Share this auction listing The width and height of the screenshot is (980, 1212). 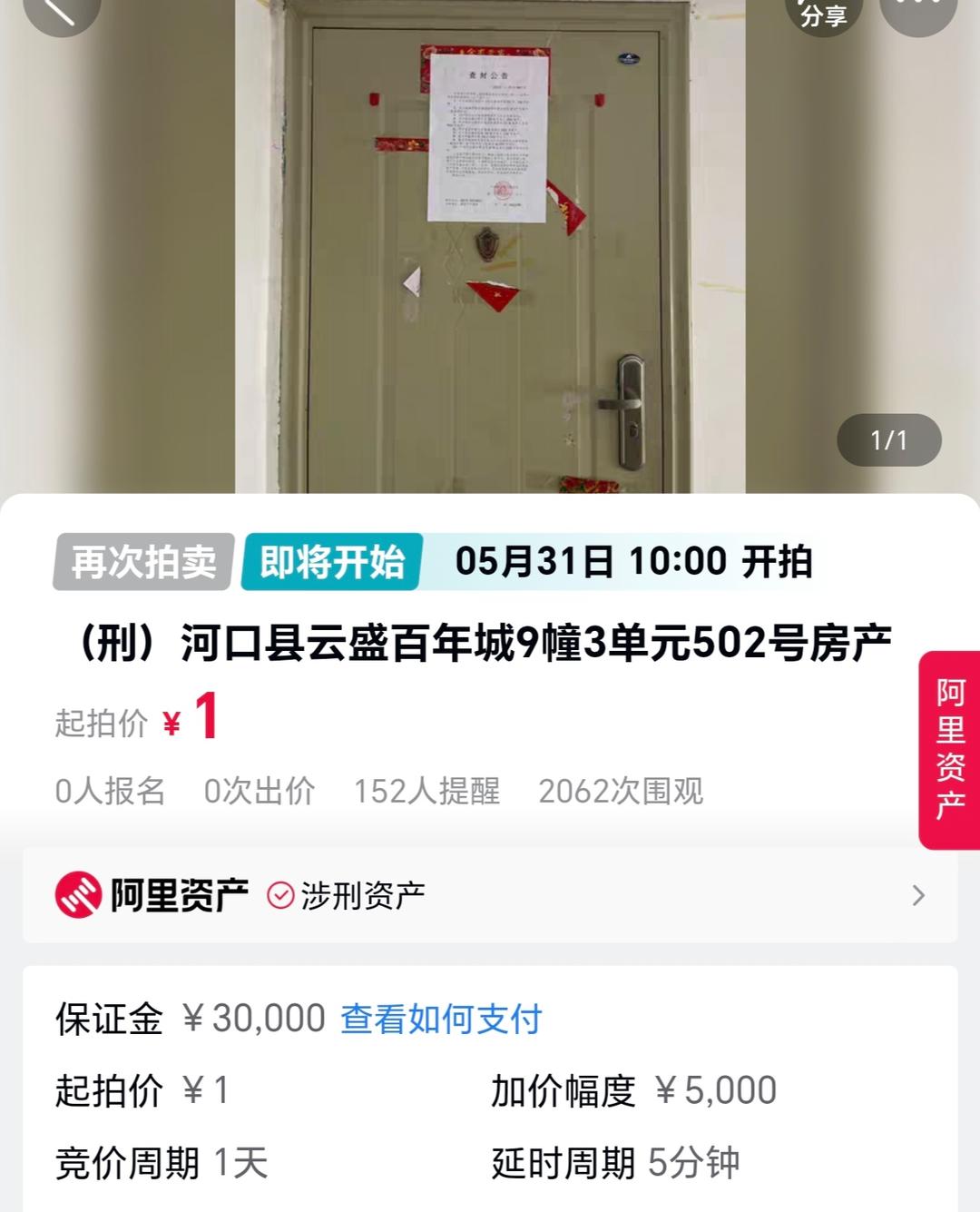[823, 13]
